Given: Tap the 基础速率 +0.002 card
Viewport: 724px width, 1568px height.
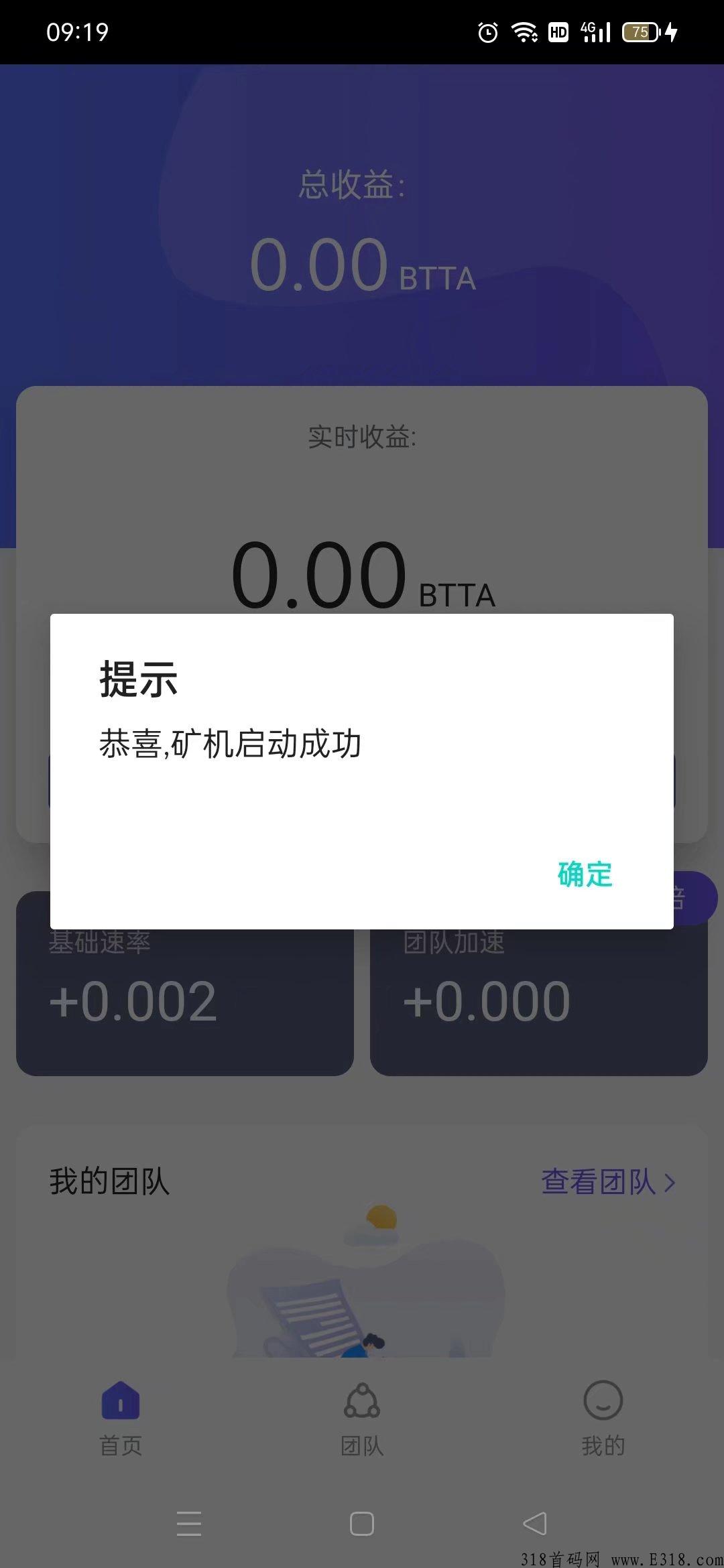Looking at the screenshot, I should click(x=184, y=998).
